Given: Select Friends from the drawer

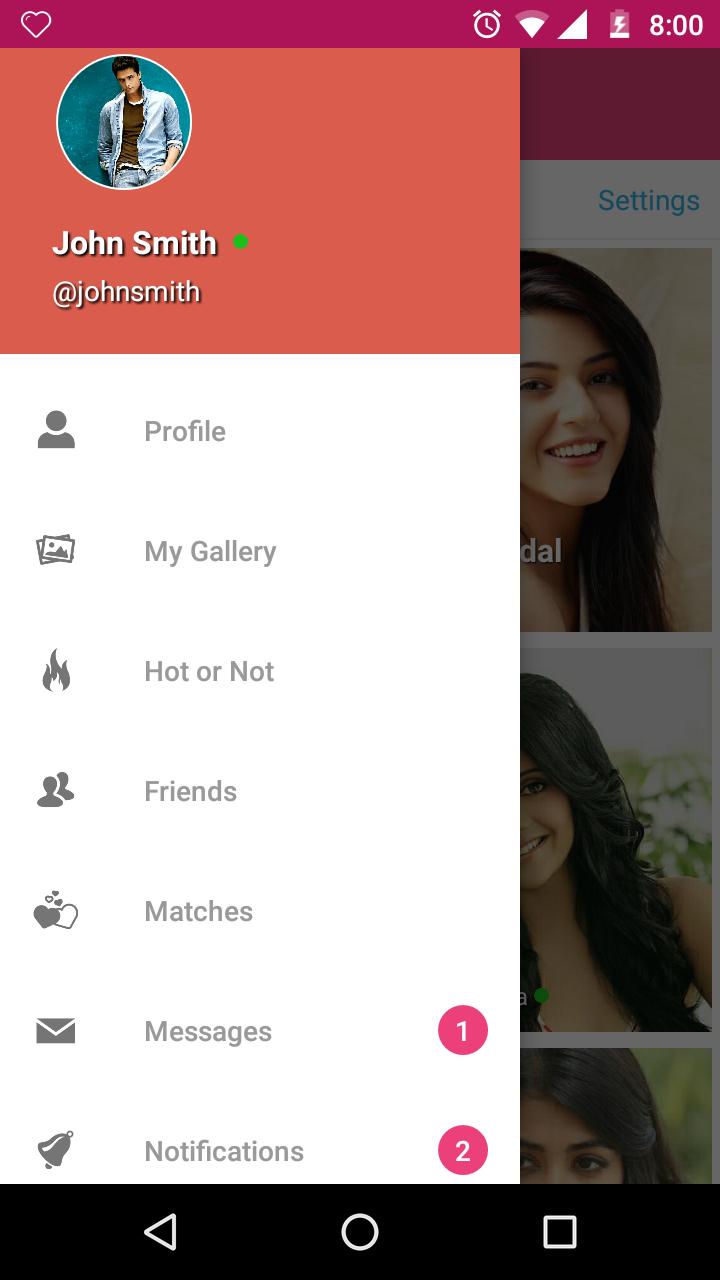Looking at the screenshot, I should point(190,791).
